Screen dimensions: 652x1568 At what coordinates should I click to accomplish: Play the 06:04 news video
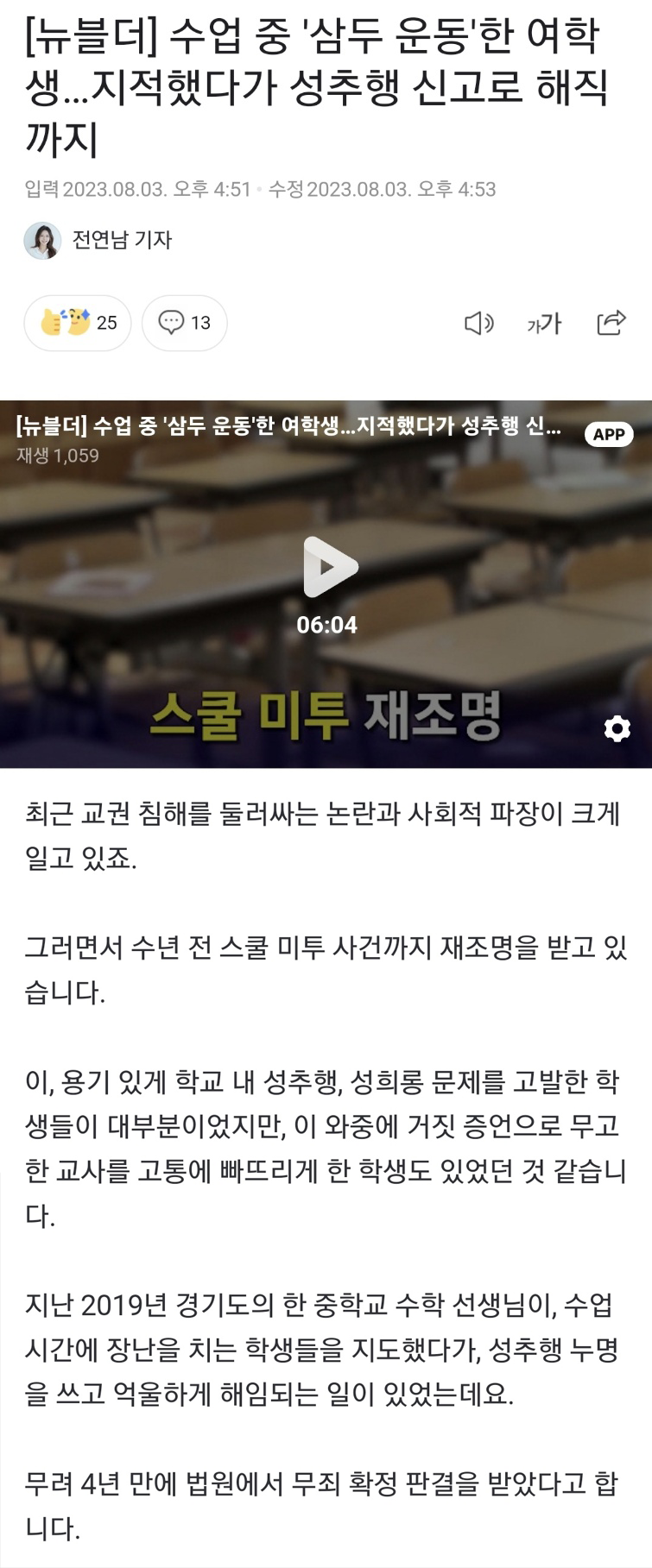point(329,567)
